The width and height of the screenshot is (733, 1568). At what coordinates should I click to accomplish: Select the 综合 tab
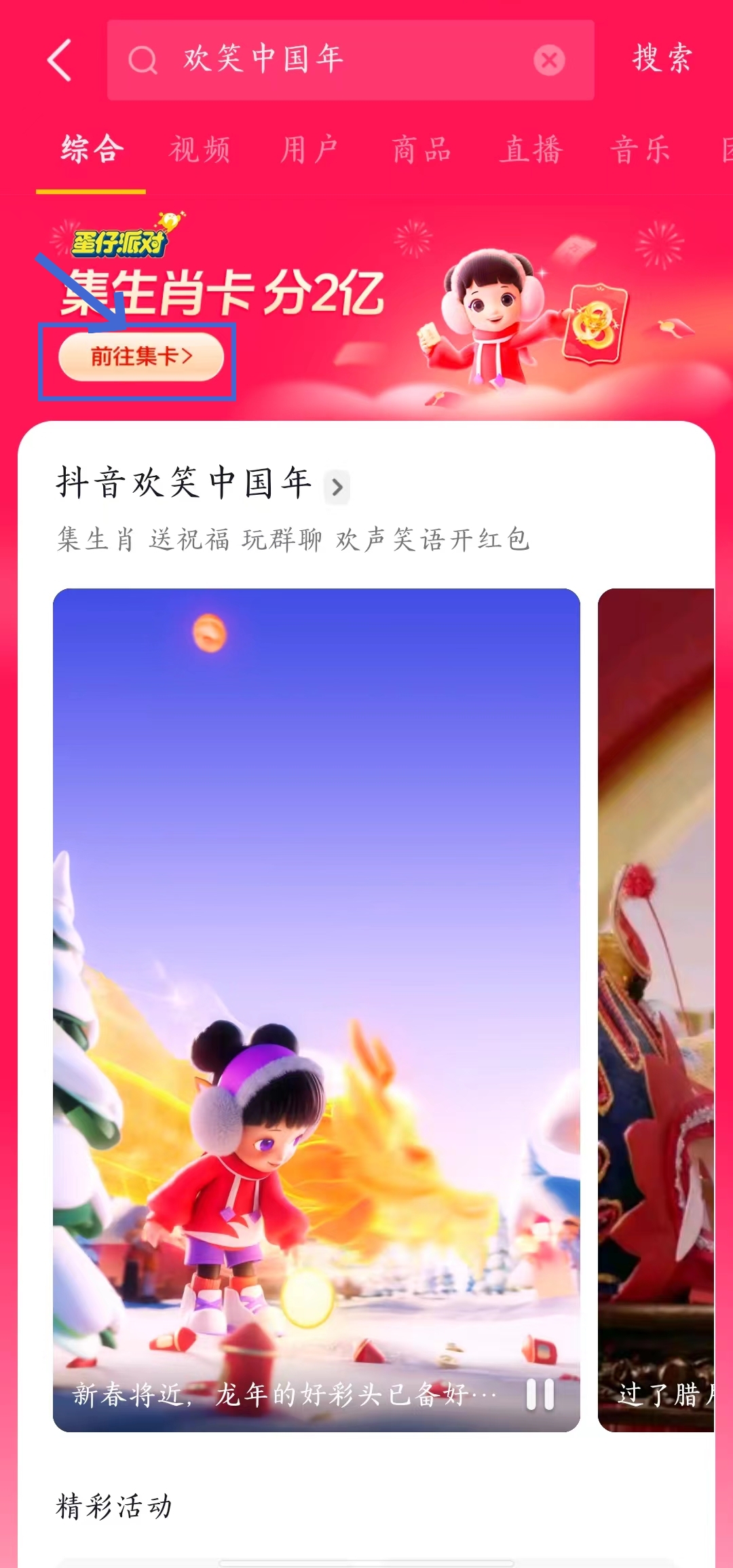click(92, 149)
